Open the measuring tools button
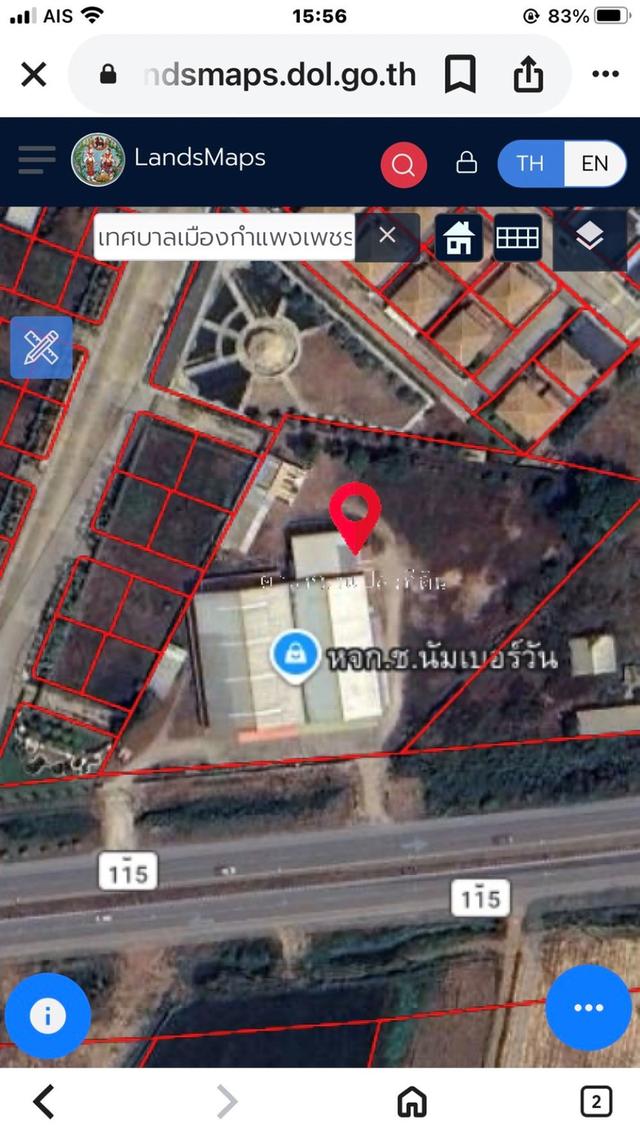This screenshot has width=640, height=1136. click(41, 348)
